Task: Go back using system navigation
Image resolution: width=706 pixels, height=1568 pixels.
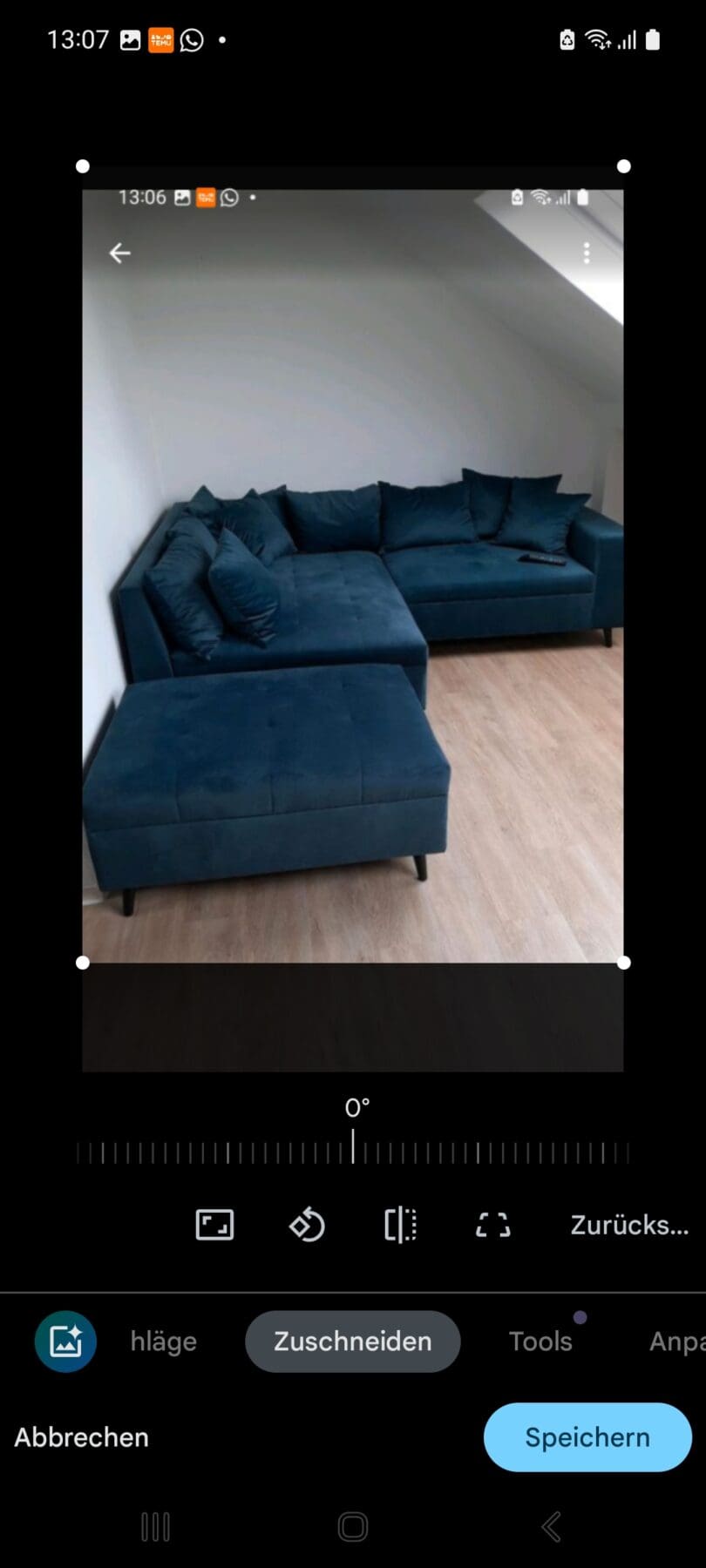Action: 551,1527
